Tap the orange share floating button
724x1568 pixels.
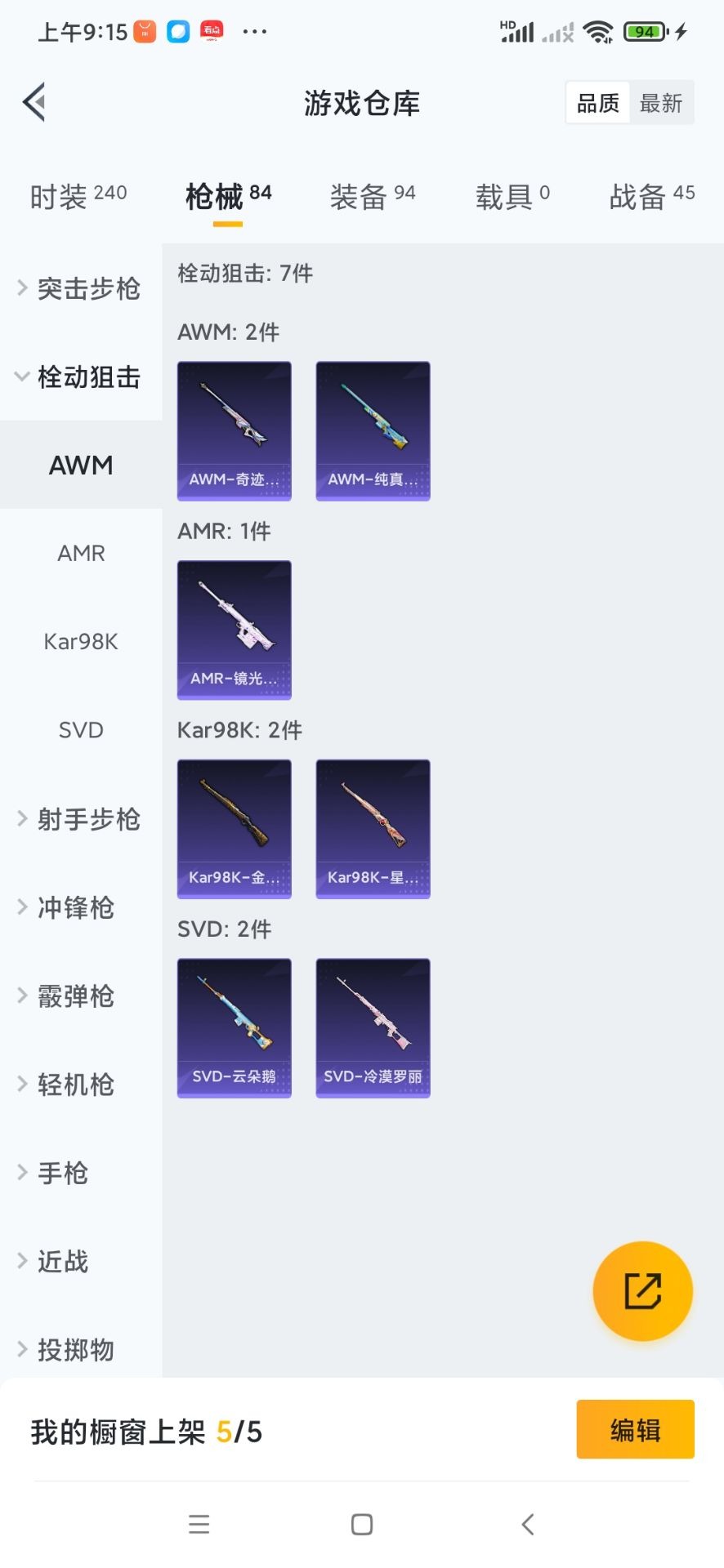(x=642, y=1291)
